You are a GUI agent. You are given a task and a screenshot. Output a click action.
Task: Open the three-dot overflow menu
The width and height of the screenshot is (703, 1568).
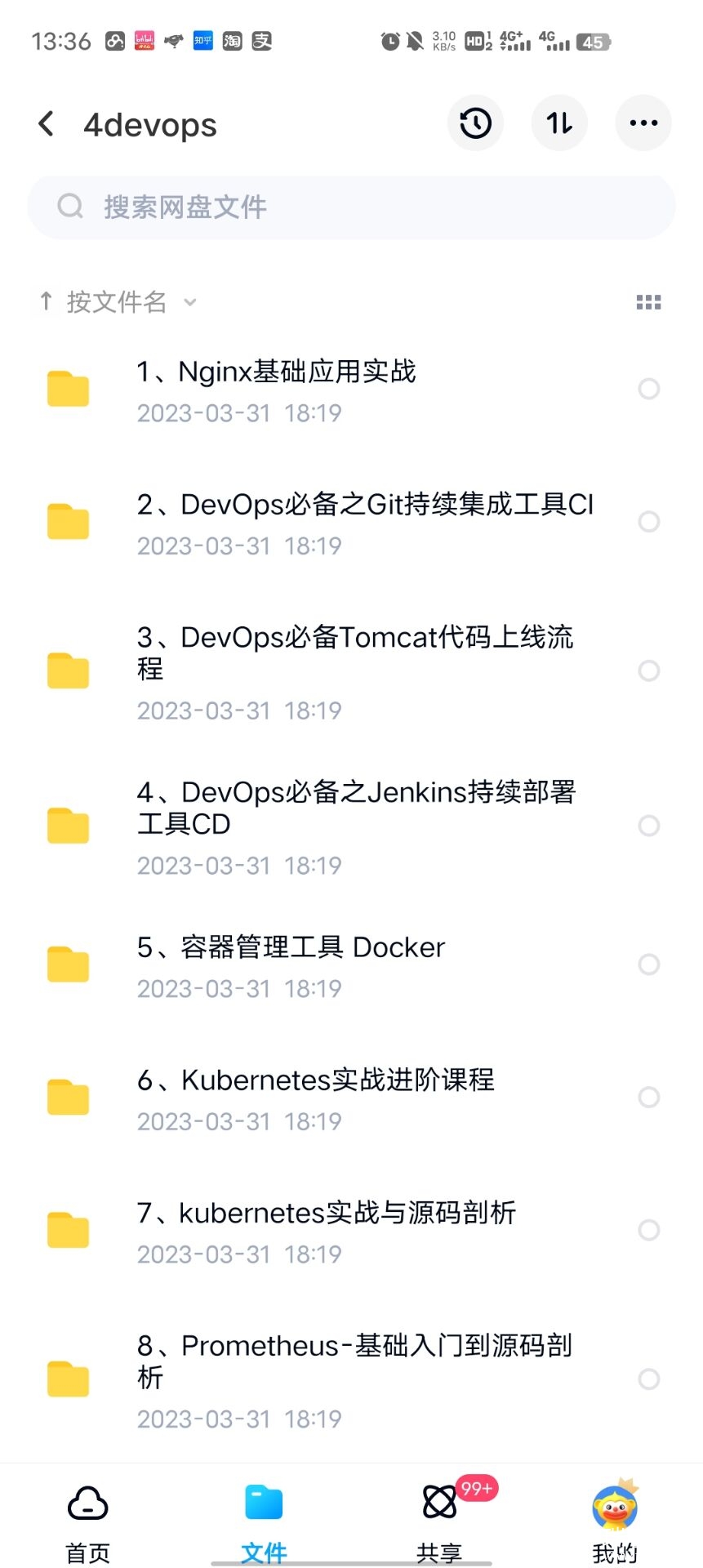(643, 123)
